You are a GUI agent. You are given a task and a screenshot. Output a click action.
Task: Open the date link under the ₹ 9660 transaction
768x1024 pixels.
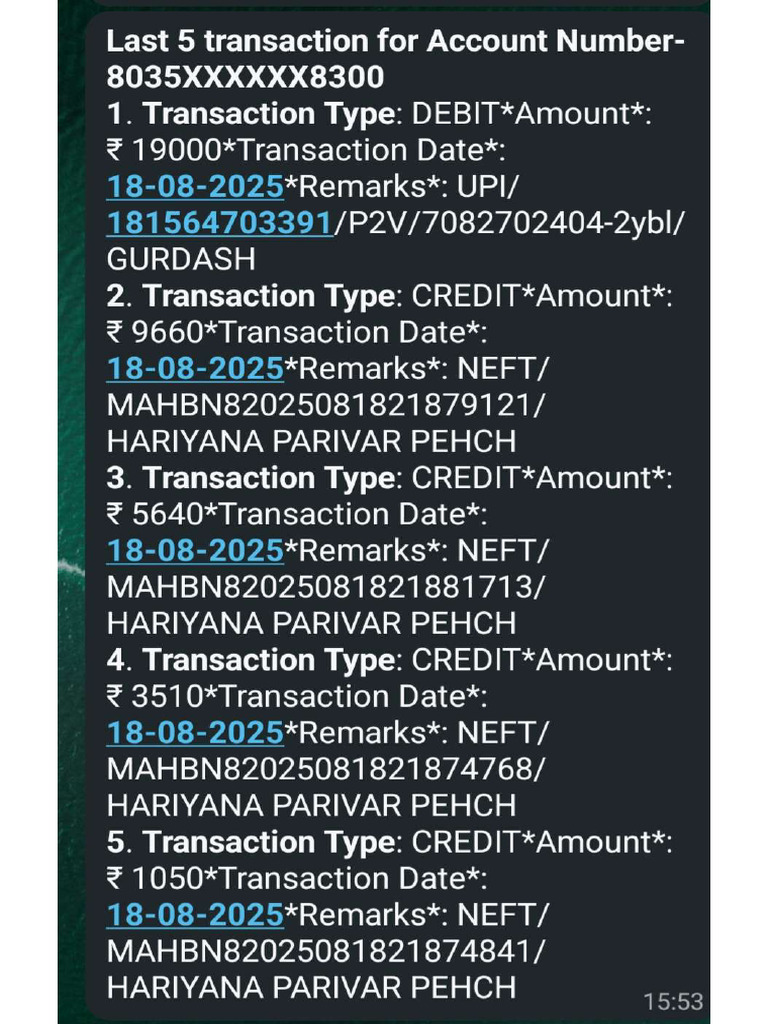coord(195,369)
